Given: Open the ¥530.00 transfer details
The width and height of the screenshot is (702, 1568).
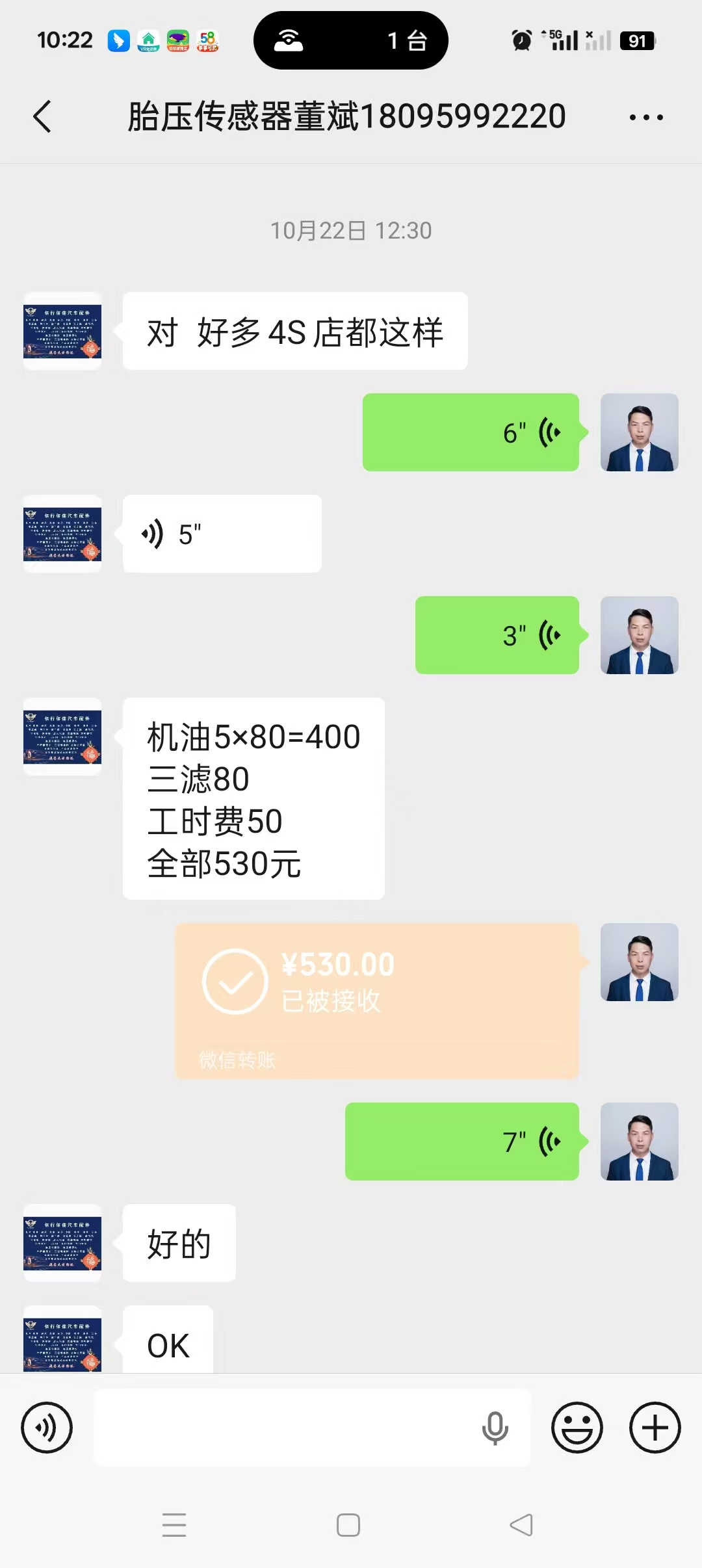Looking at the screenshot, I should pos(376,1000).
